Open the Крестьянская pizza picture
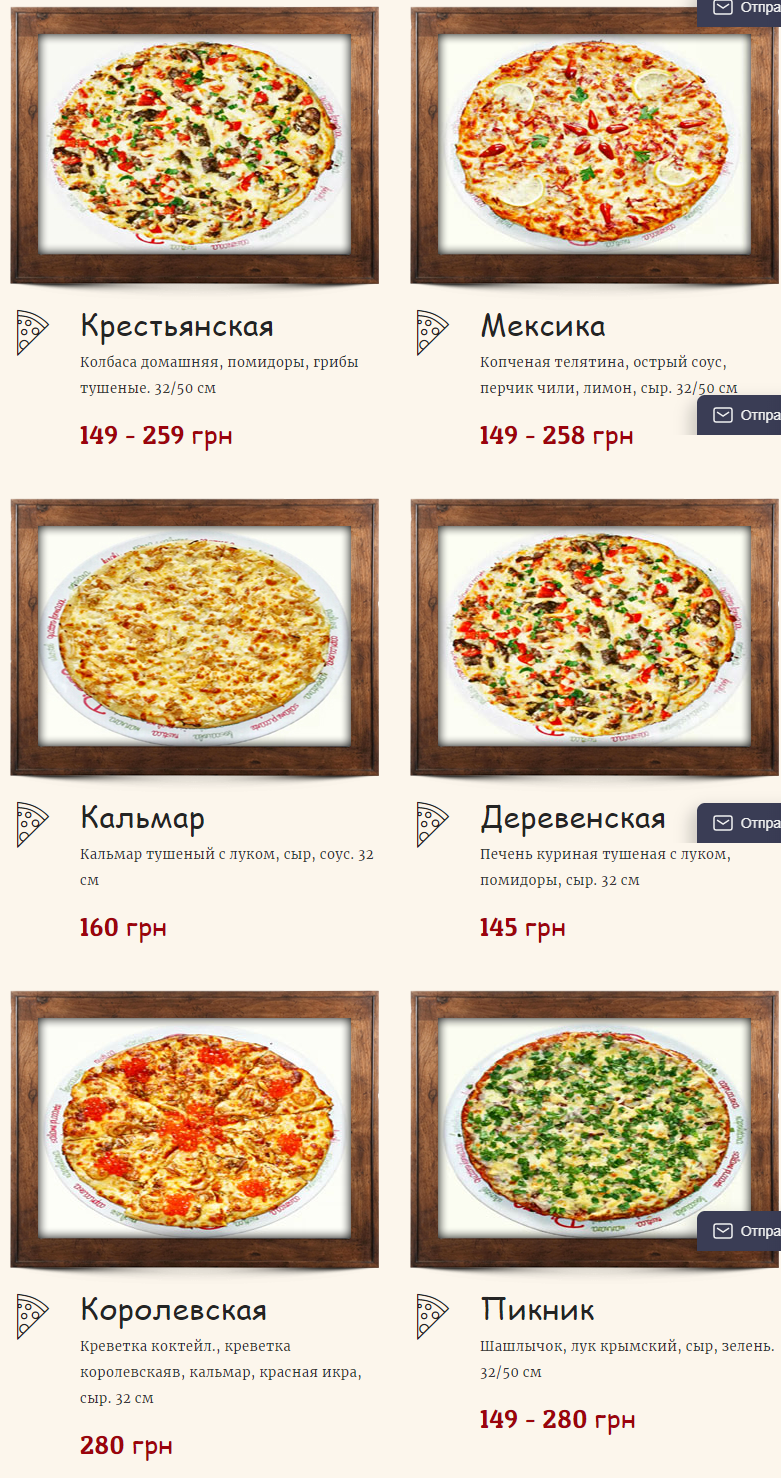 [x=194, y=145]
